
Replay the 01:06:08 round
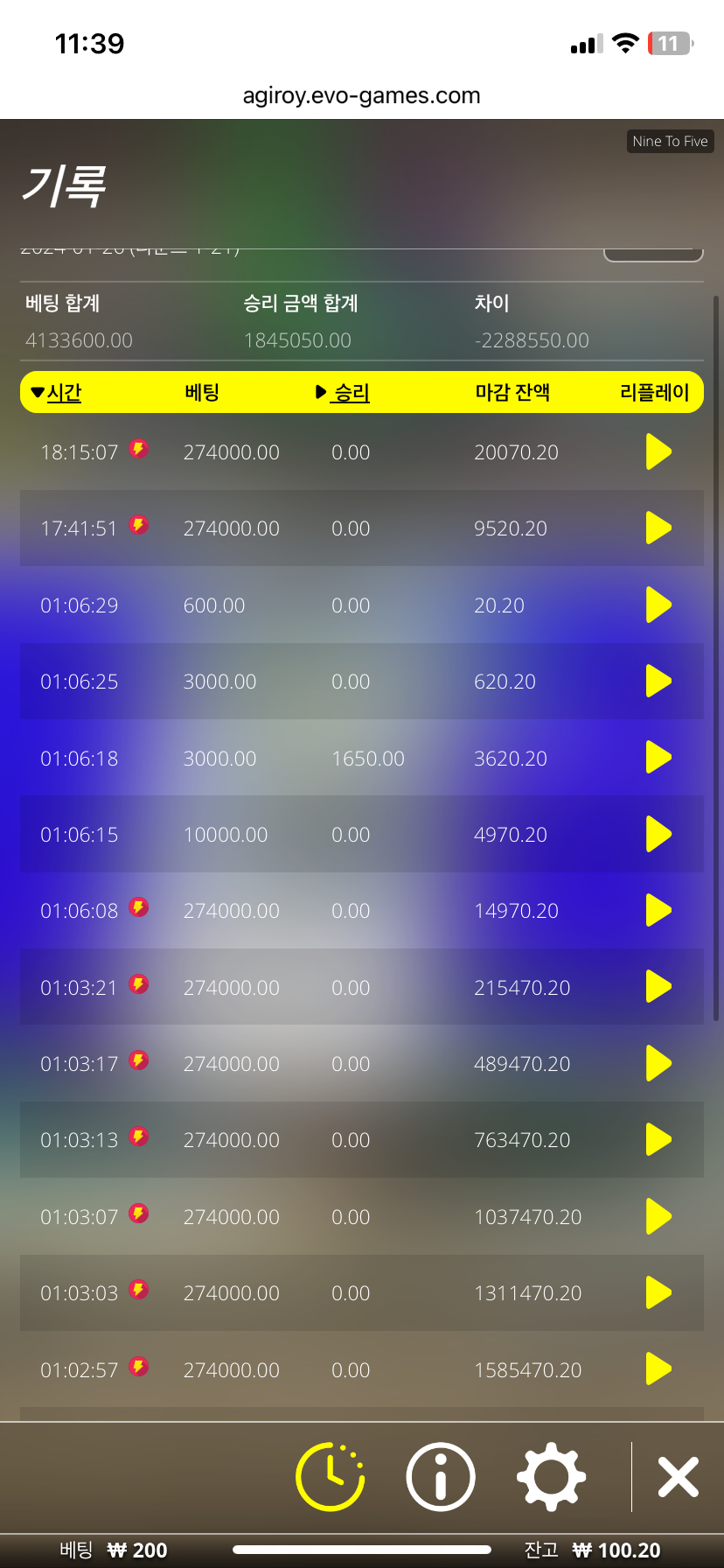click(x=658, y=910)
